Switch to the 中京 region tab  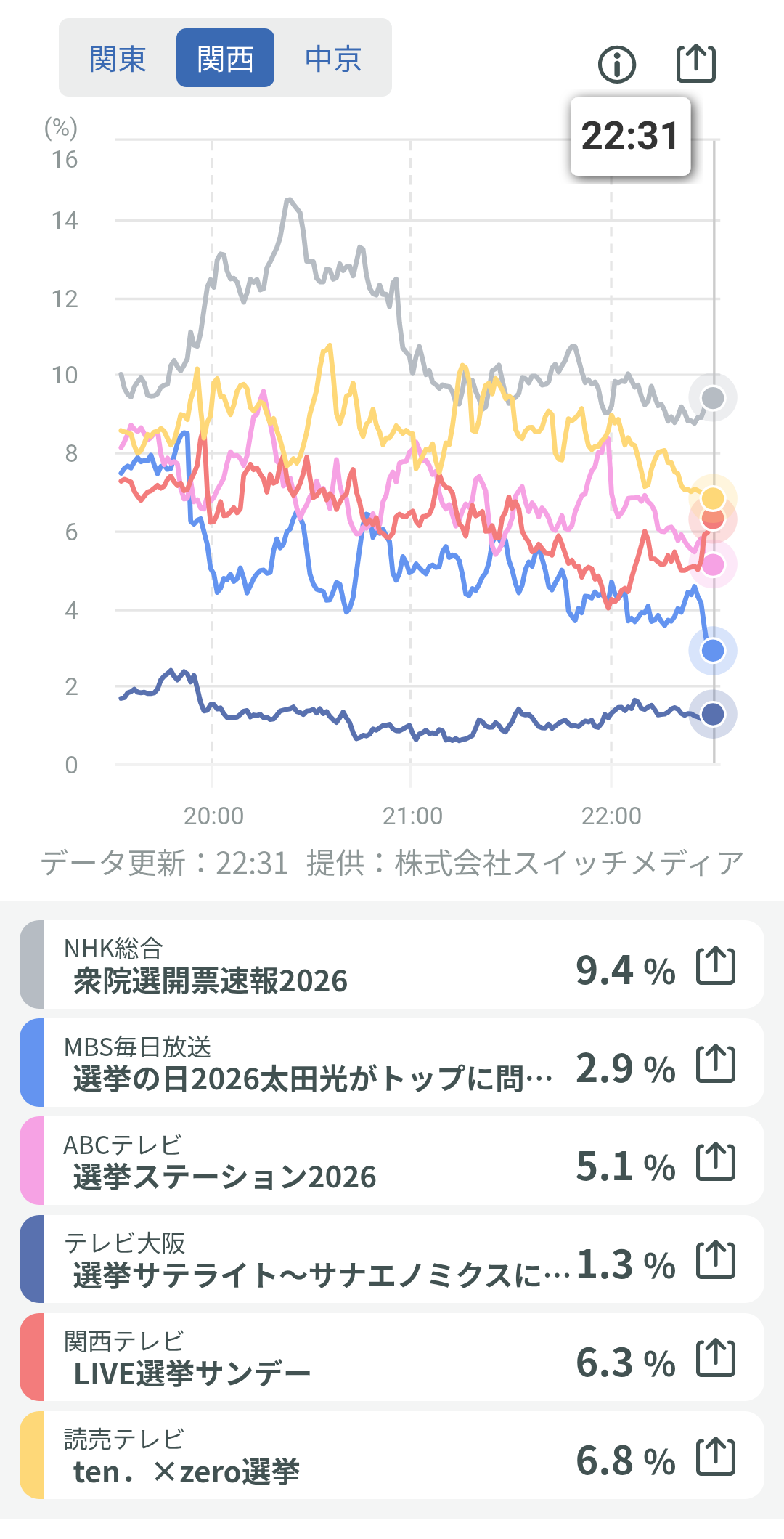(332, 59)
